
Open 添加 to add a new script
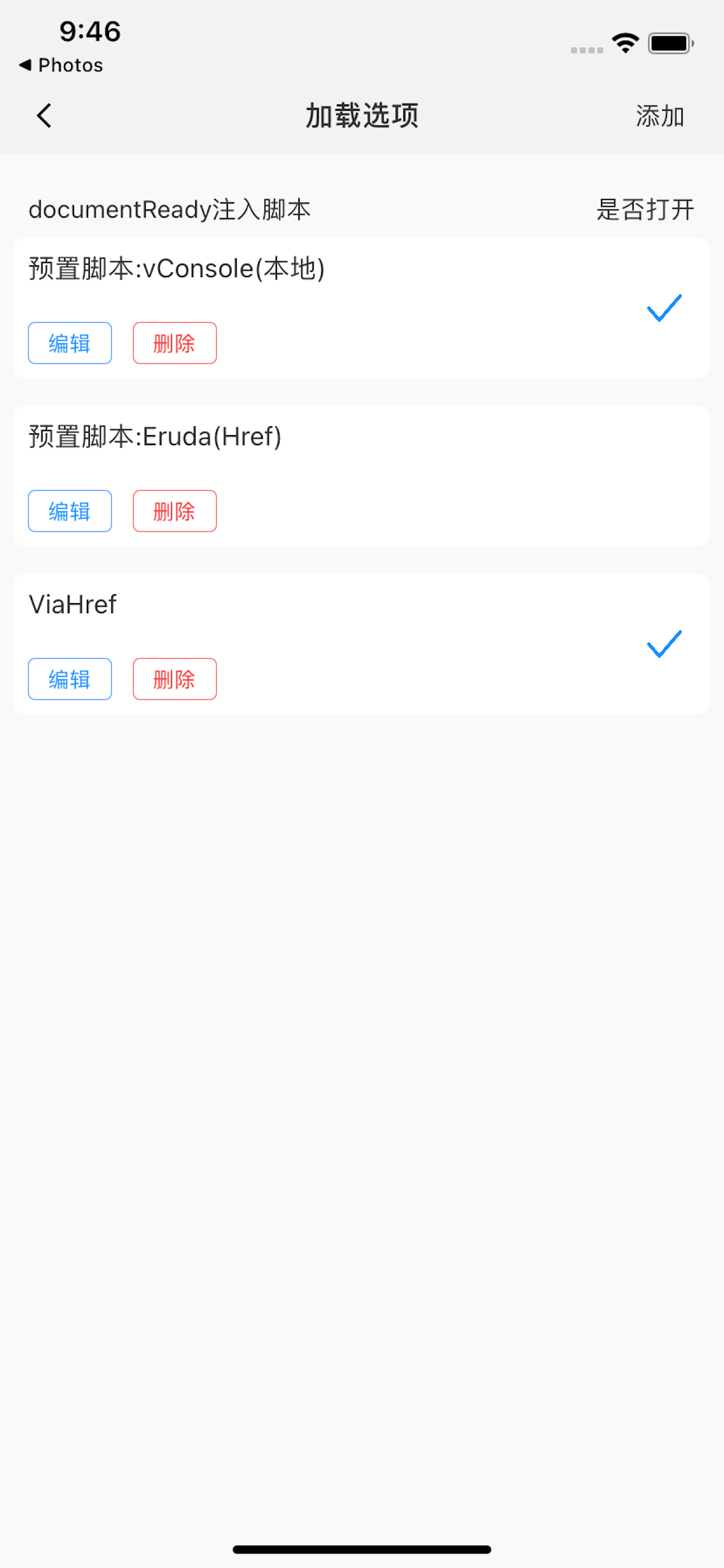[x=659, y=116]
